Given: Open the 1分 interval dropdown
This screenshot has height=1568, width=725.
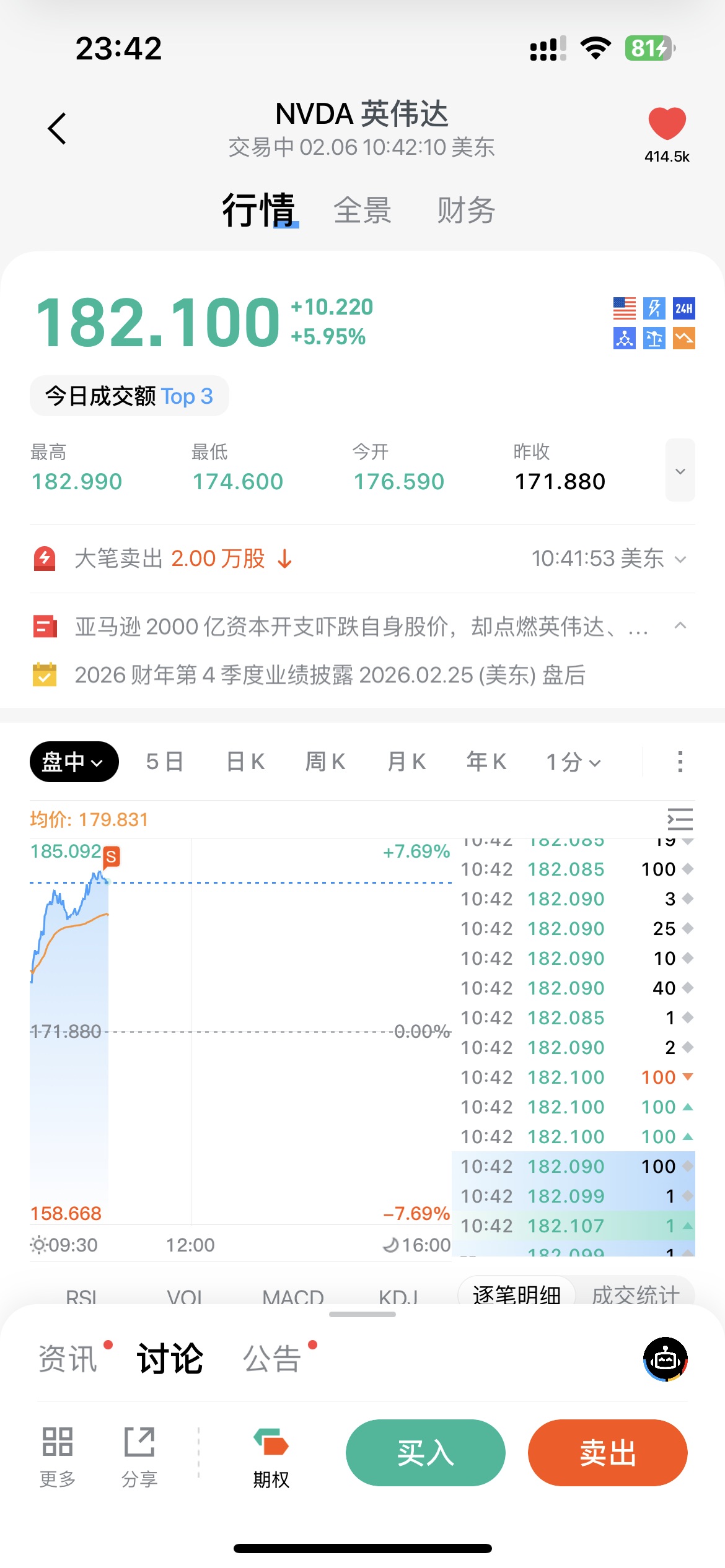Looking at the screenshot, I should 573,762.
